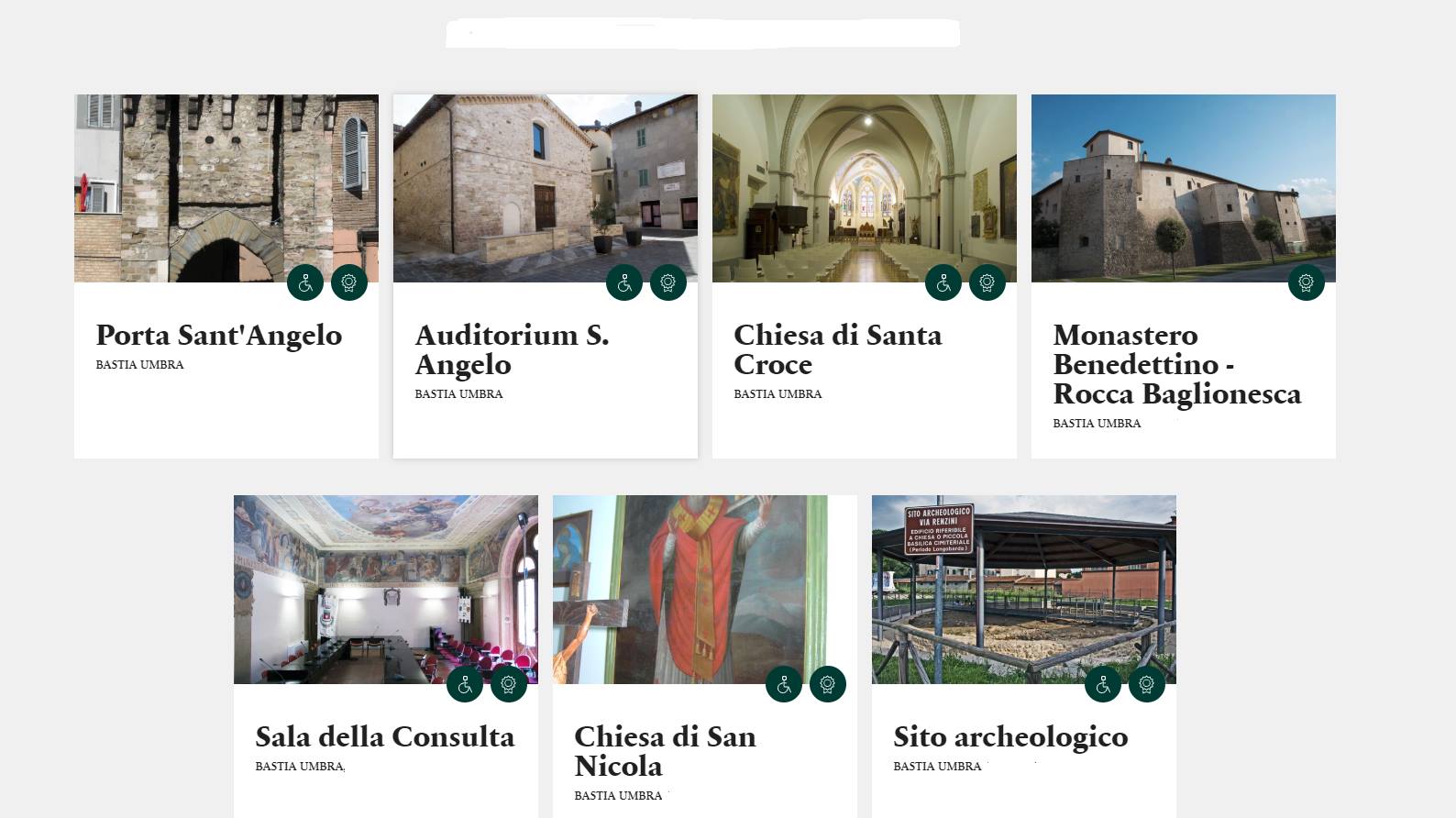
Task: Tap badge icon on Auditorium S. Angelo
Action: (x=668, y=282)
